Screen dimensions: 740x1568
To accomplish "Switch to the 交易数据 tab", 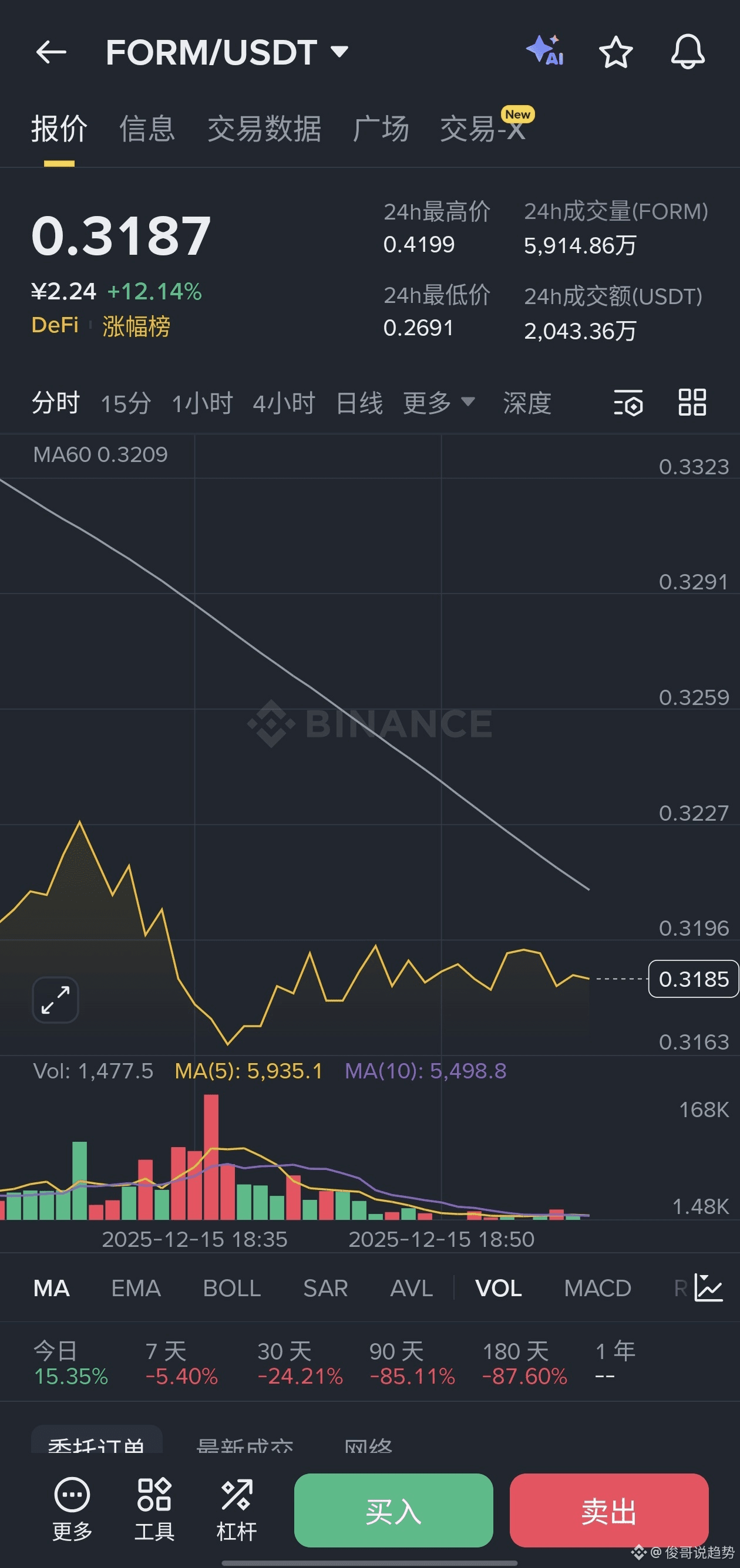I will (x=264, y=129).
